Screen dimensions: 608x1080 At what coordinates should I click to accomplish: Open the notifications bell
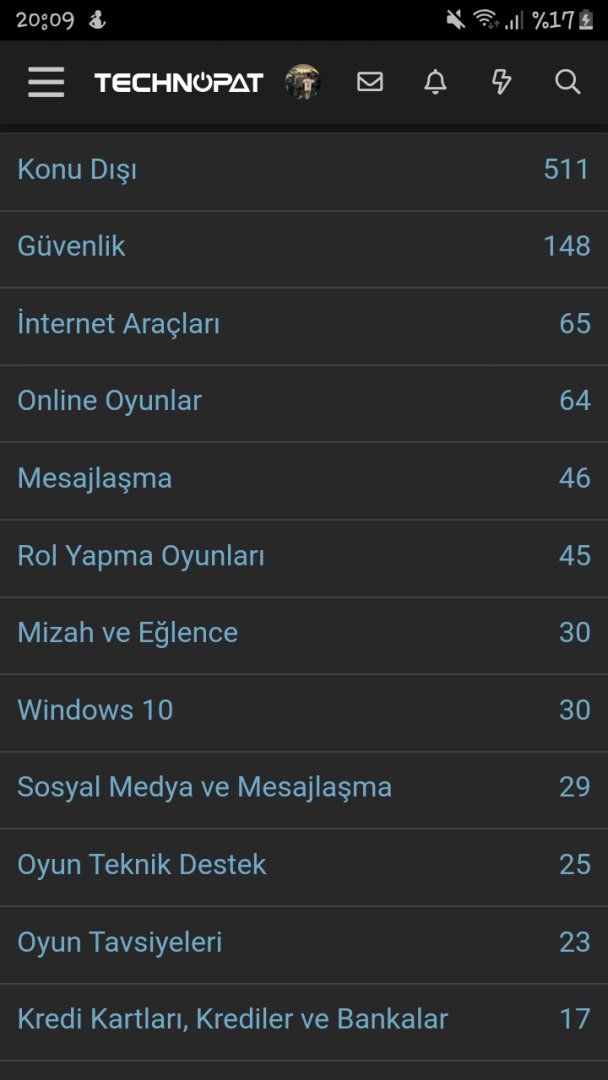tap(435, 82)
